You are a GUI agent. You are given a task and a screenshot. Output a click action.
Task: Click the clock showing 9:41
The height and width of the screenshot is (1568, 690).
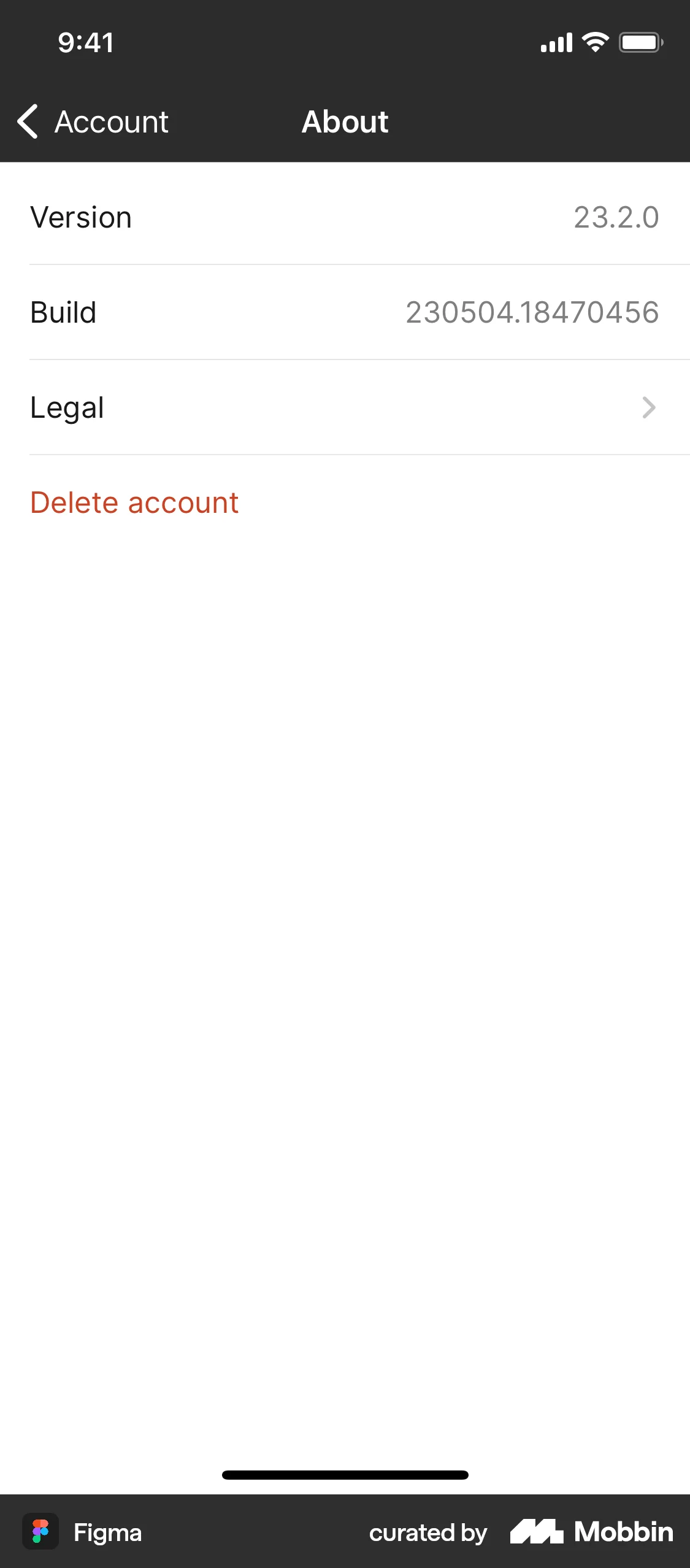[x=85, y=42]
